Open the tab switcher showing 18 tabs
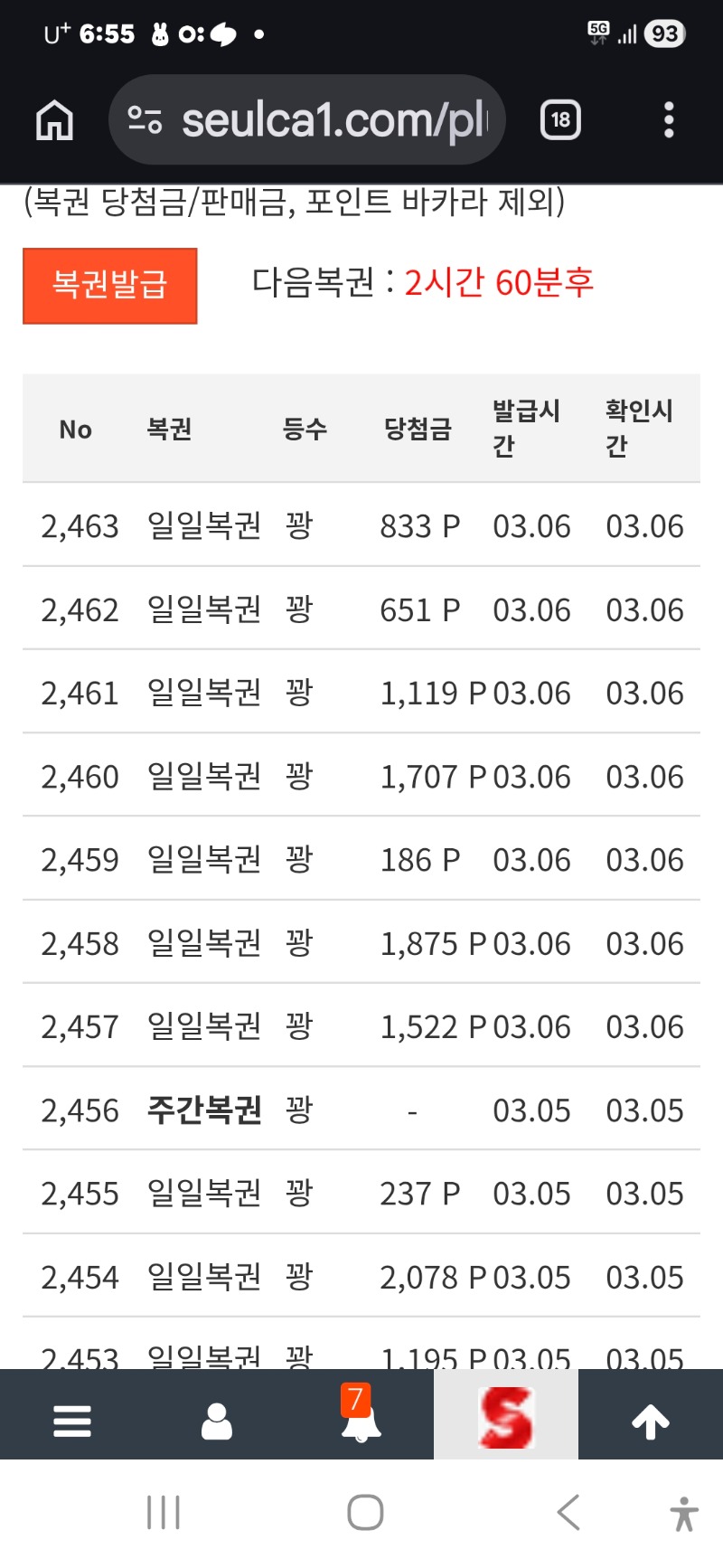Screen dimensions: 723x1568 [x=560, y=120]
